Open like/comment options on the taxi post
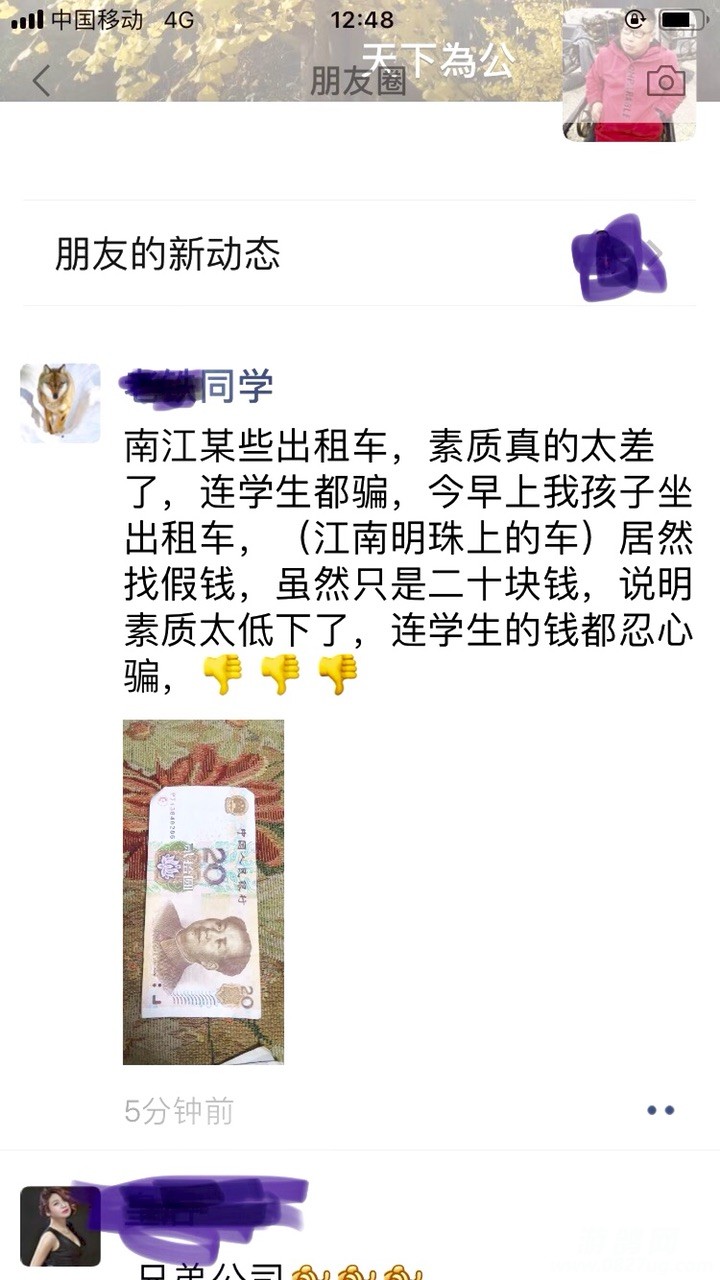Viewport: 720px width, 1280px height. (660, 1110)
